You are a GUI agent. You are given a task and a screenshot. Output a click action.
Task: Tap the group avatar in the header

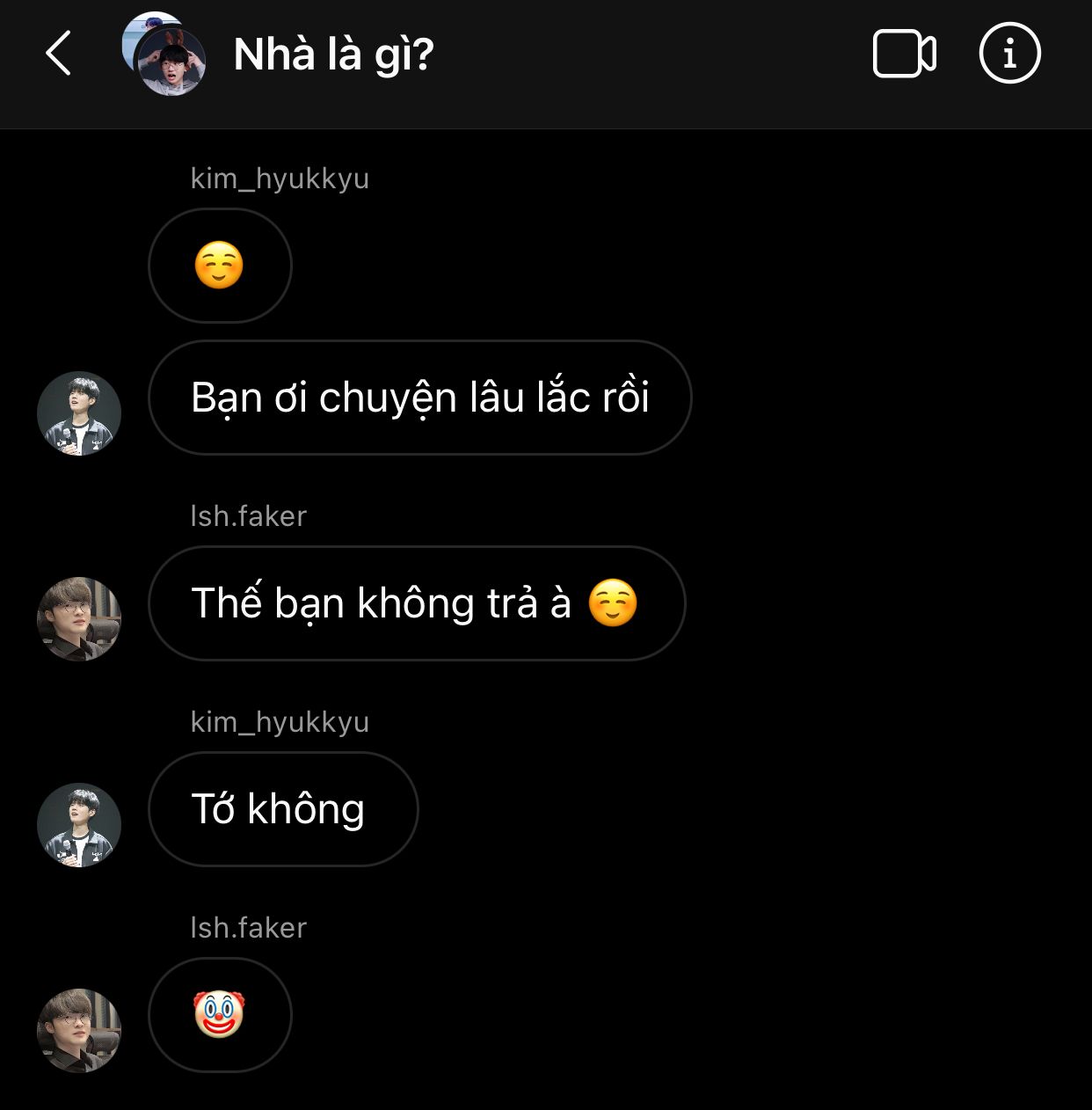coord(164,54)
